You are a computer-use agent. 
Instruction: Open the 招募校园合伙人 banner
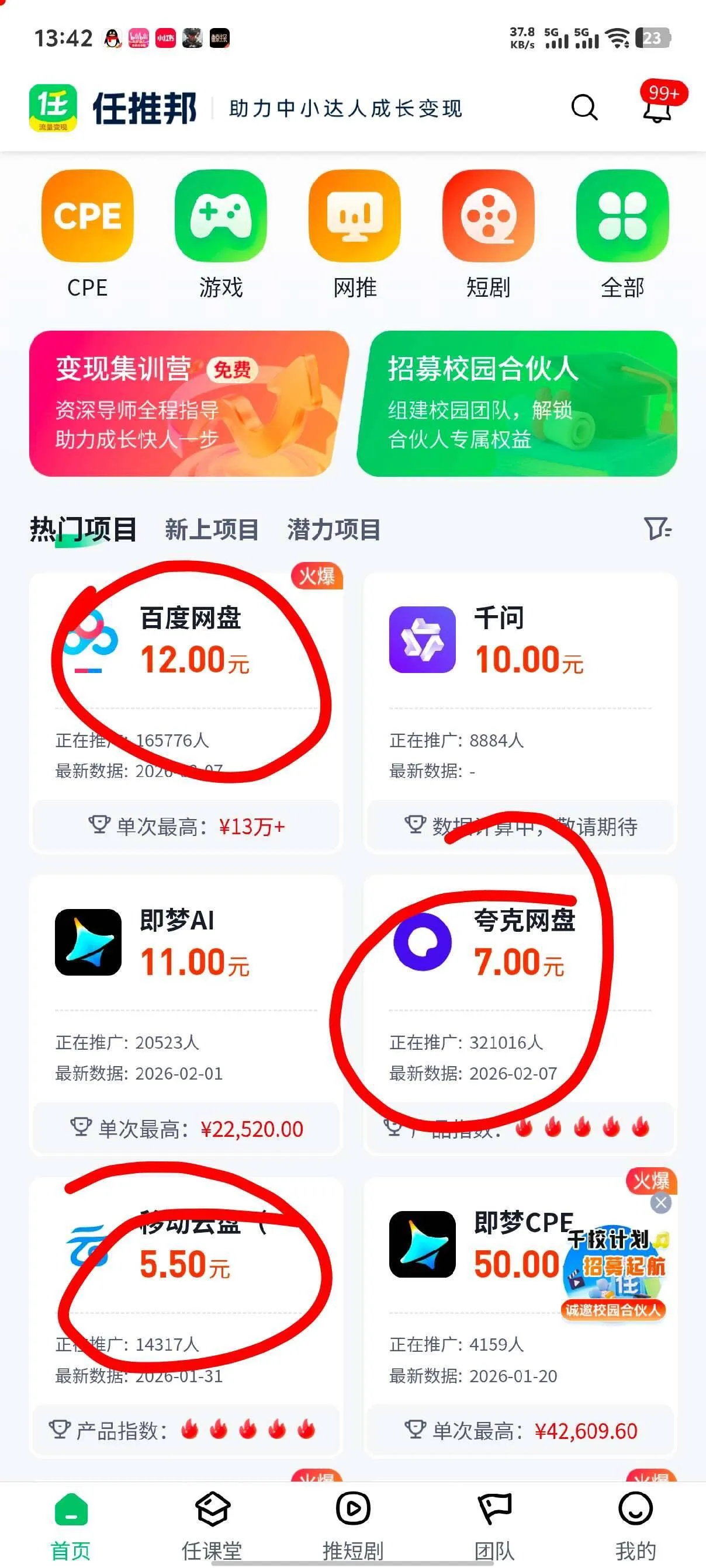[517, 403]
